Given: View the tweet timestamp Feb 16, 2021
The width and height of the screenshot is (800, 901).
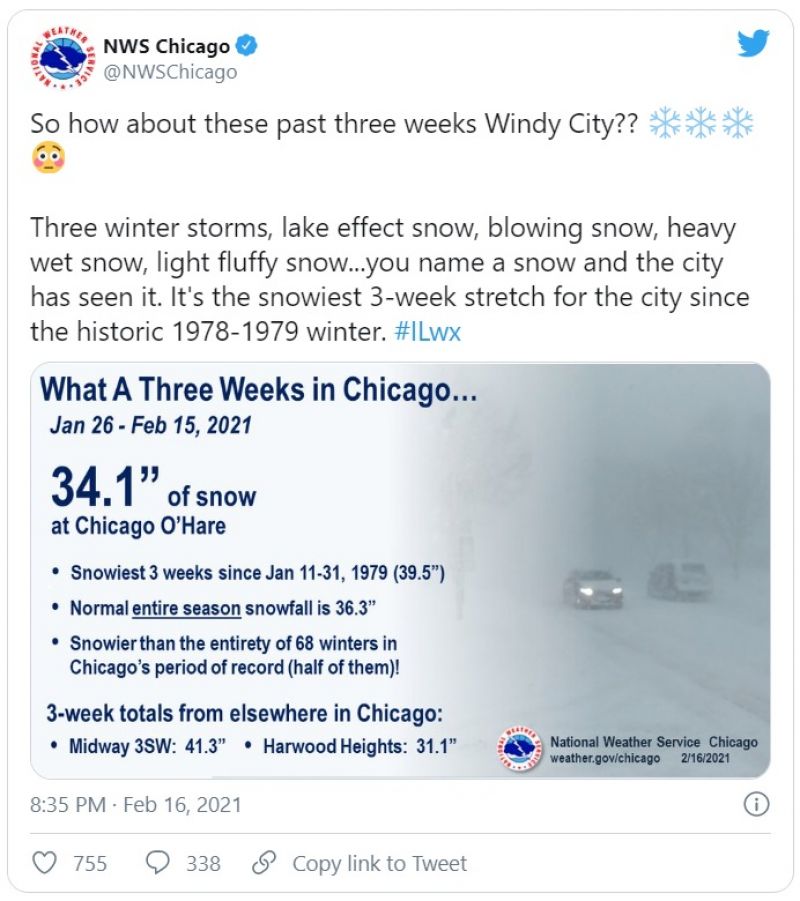Looking at the screenshot, I should pos(135,804).
